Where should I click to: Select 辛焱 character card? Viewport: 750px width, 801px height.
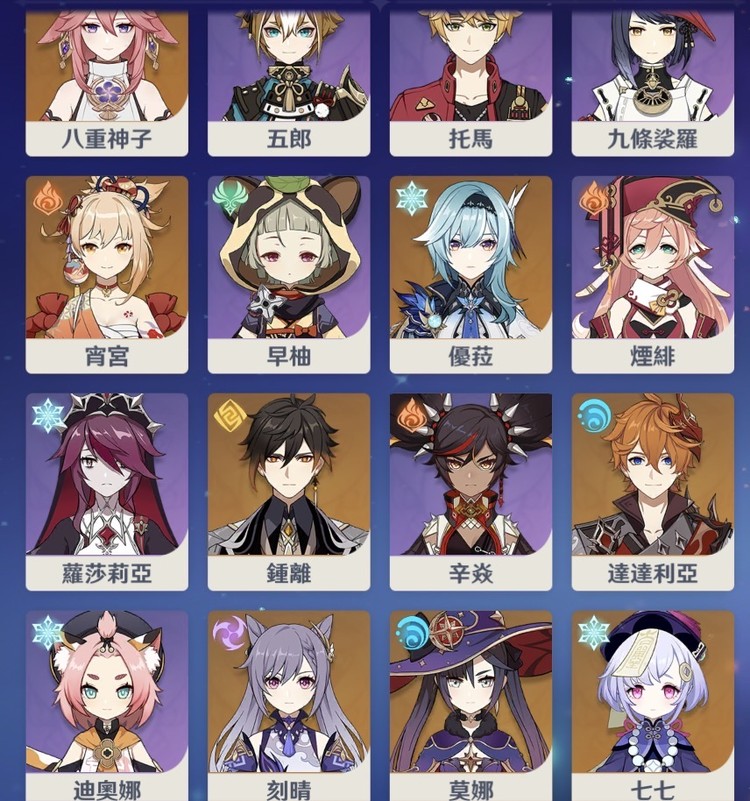pos(470,490)
